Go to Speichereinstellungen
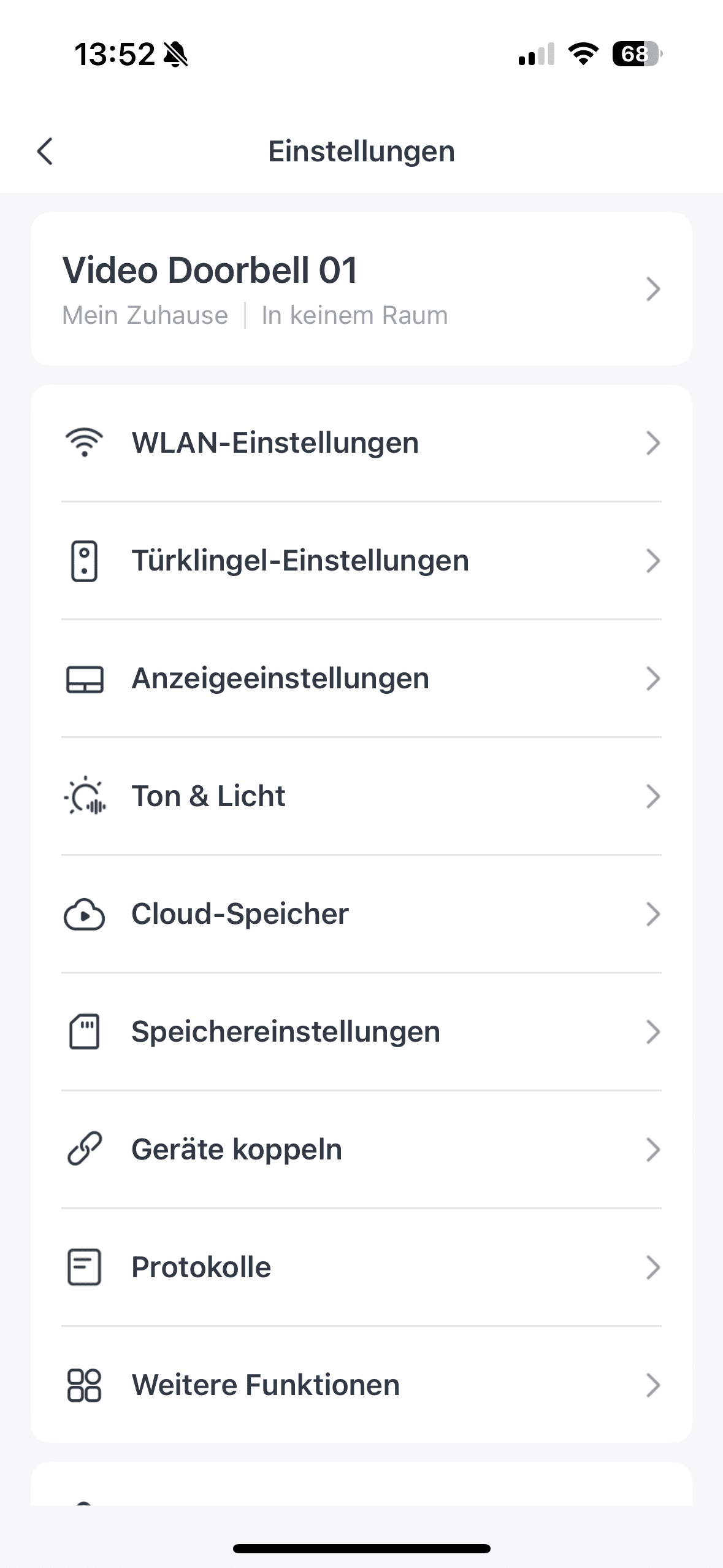The width and height of the screenshot is (723, 1568). click(361, 1032)
